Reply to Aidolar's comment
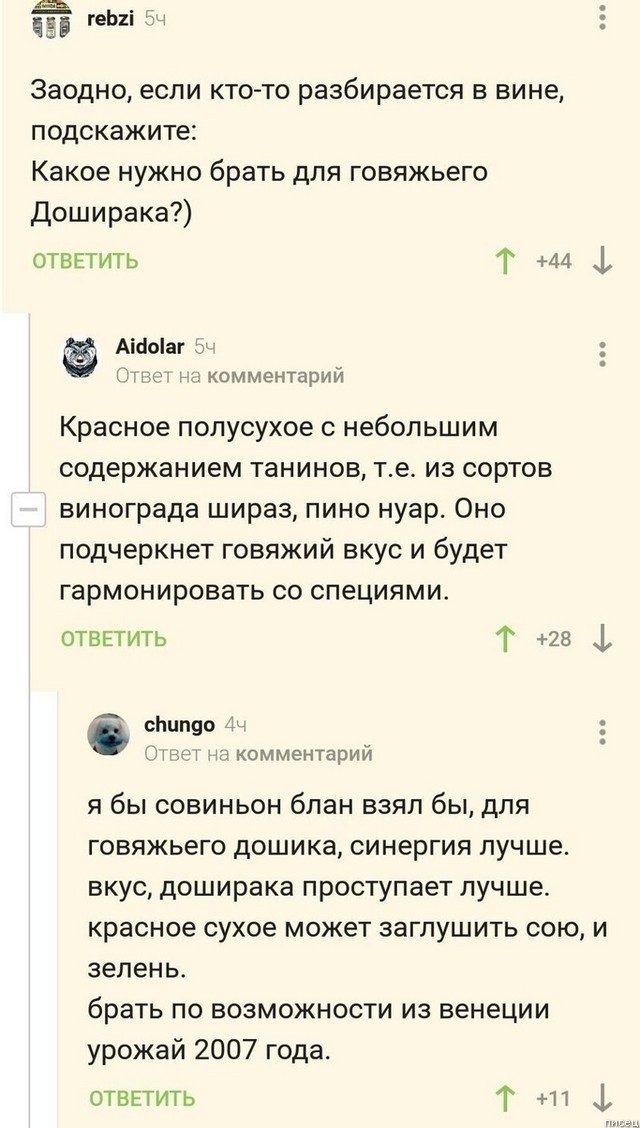Image resolution: width=640 pixels, height=1128 pixels. 114,639
